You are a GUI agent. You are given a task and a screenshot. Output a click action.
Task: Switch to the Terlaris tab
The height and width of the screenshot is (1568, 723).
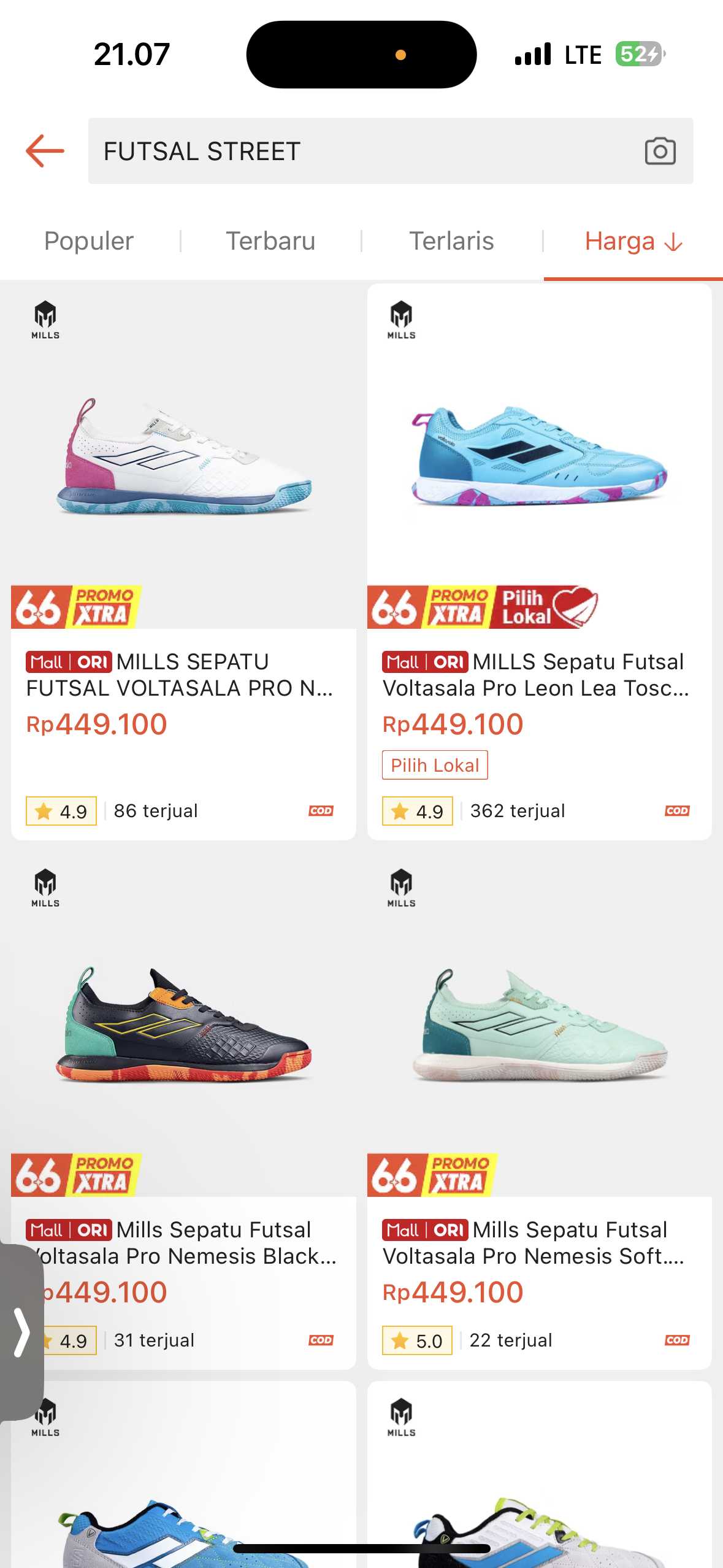451,241
